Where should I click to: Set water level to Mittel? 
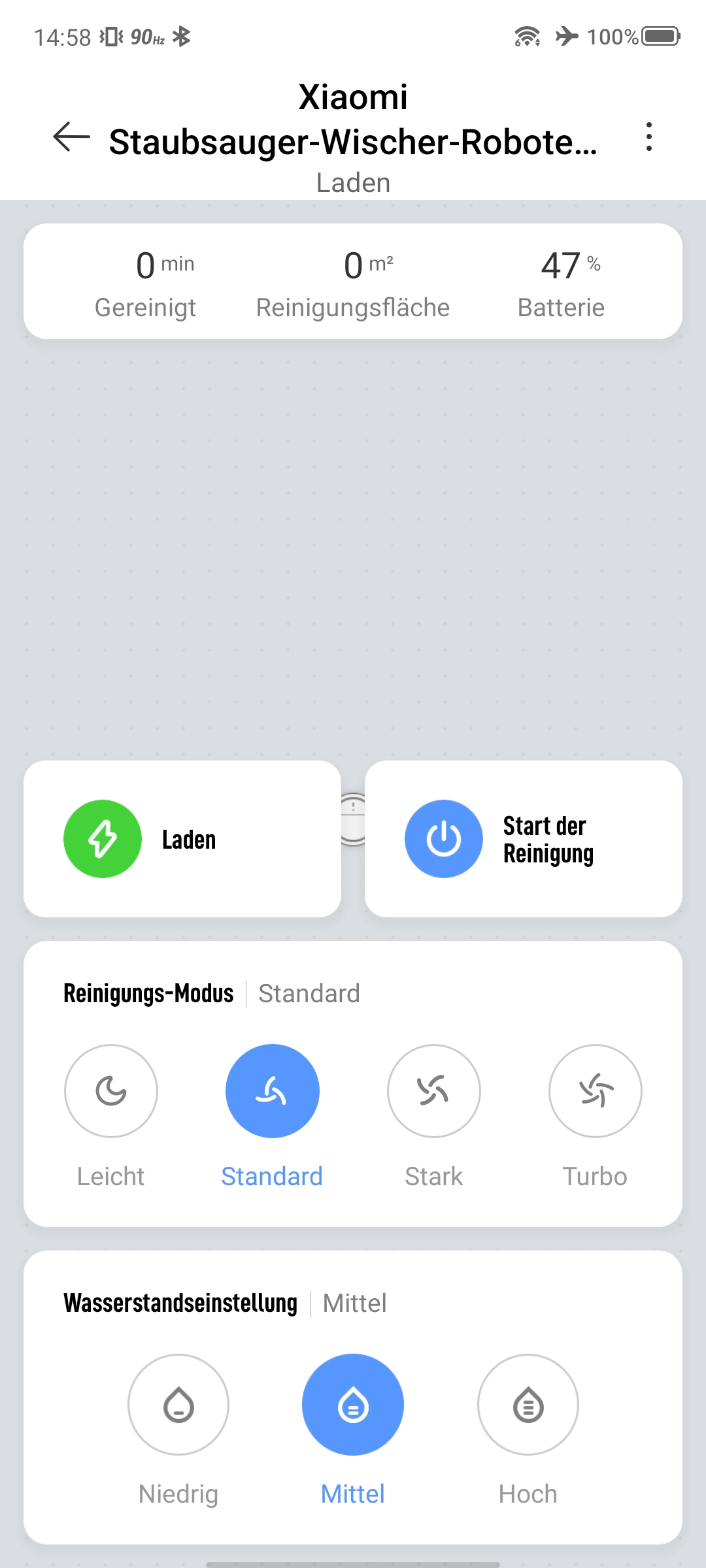353,1405
